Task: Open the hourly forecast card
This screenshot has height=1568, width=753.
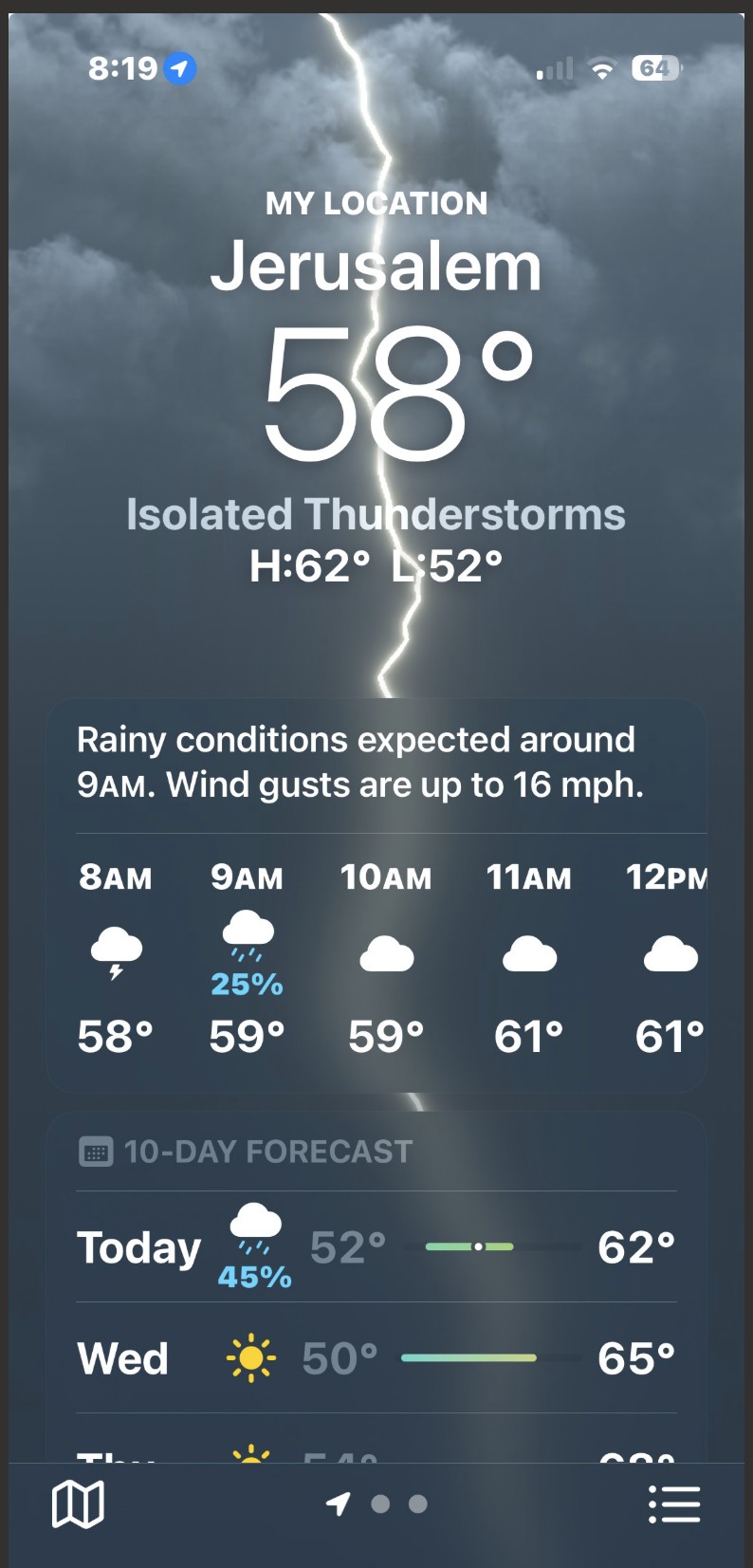Action: (376, 958)
